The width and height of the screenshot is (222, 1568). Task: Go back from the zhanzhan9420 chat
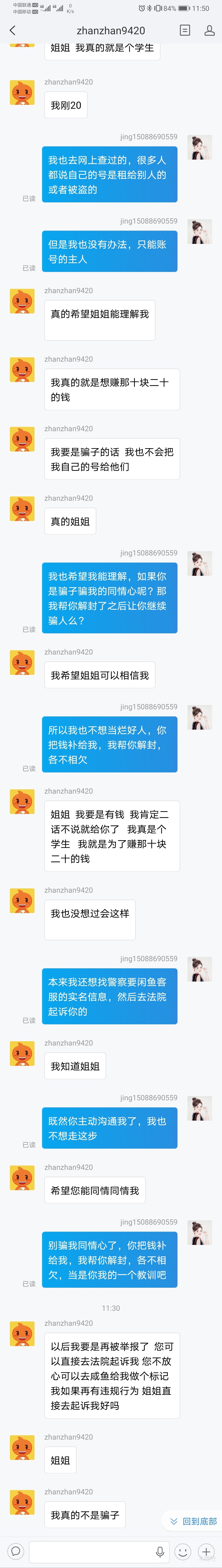click(x=12, y=30)
